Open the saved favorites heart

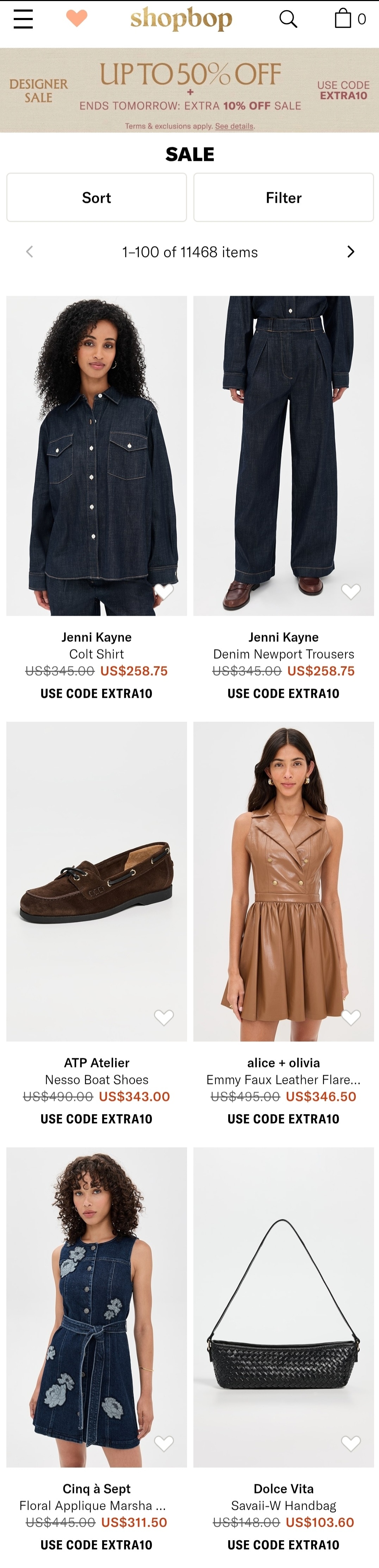(x=76, y=19)
